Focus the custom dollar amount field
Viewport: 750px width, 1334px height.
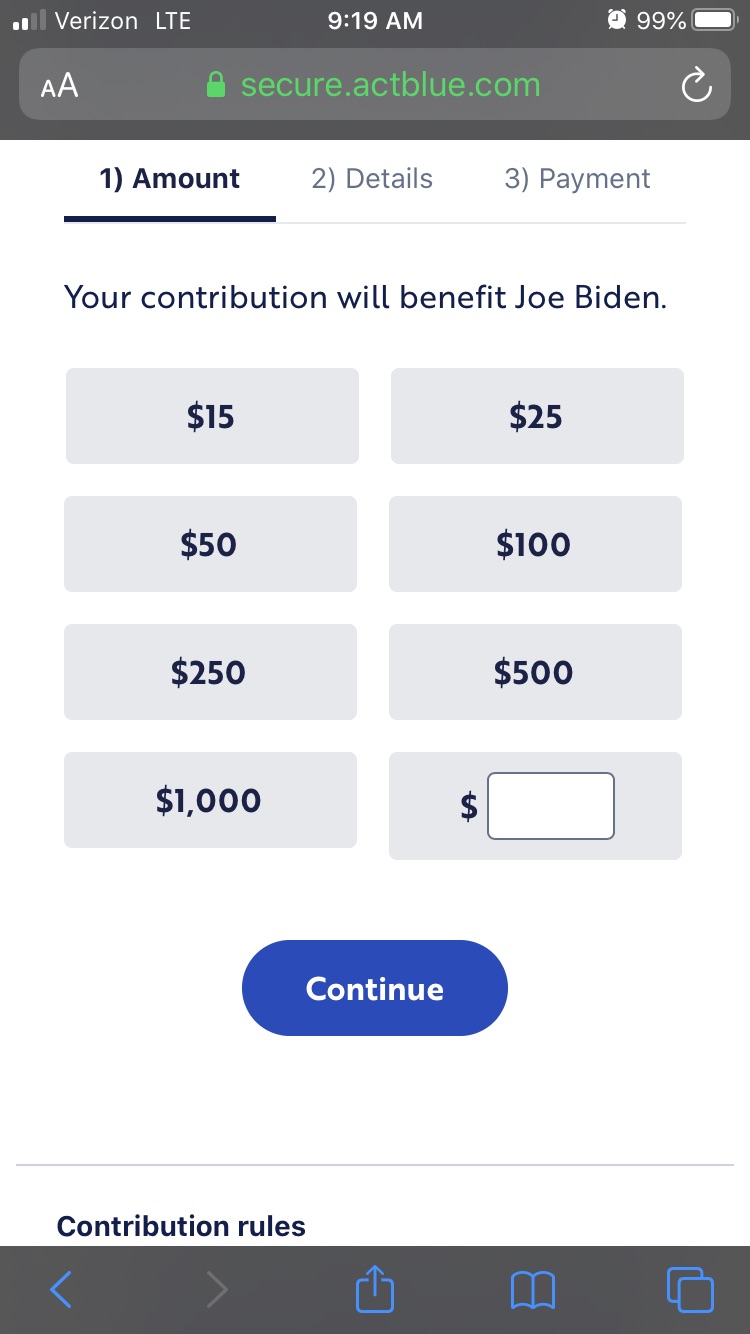(551, 806)
